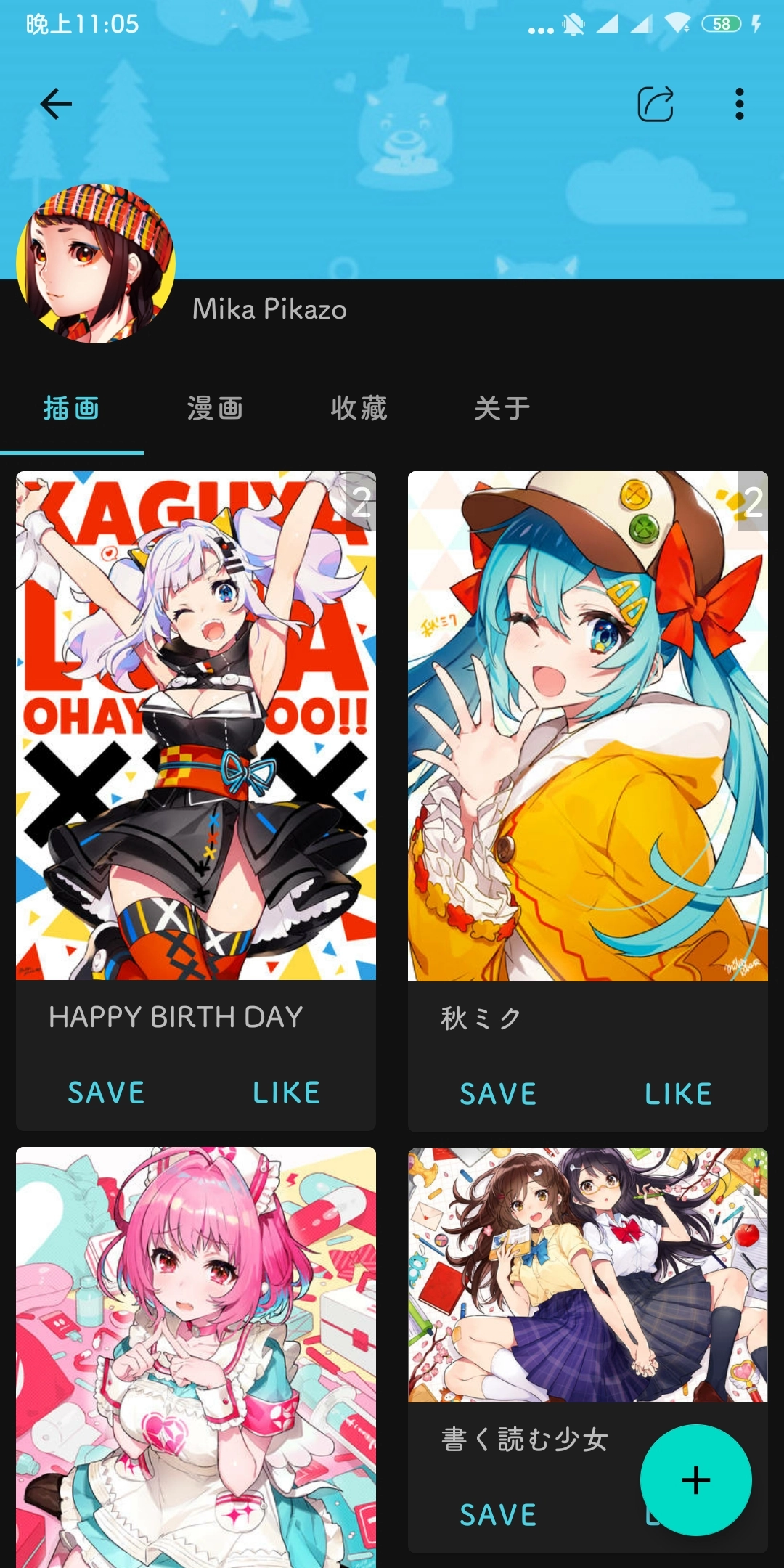Open Mika Pikazo's profile avatar

(x=96, y=263)
